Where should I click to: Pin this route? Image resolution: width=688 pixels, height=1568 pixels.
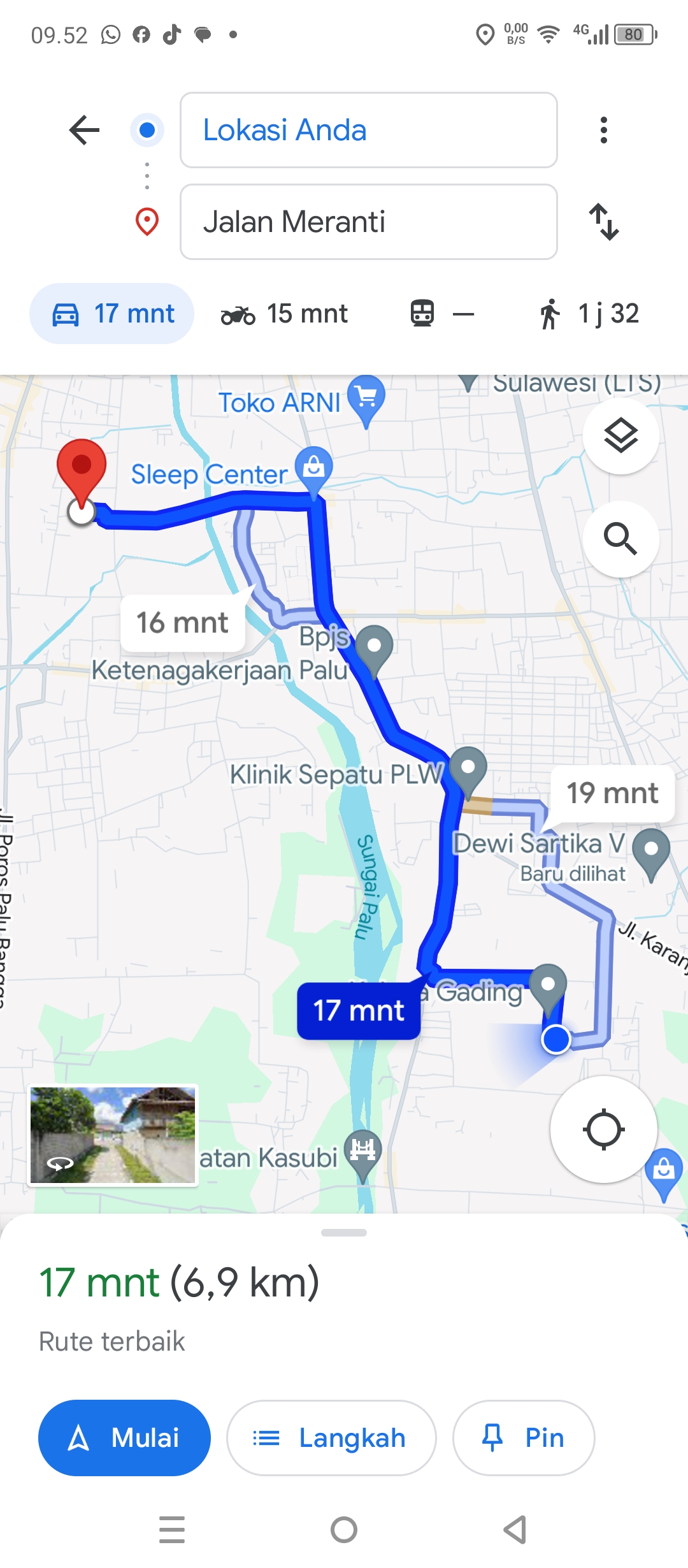pyautogui.click(x=524, y=1438)
